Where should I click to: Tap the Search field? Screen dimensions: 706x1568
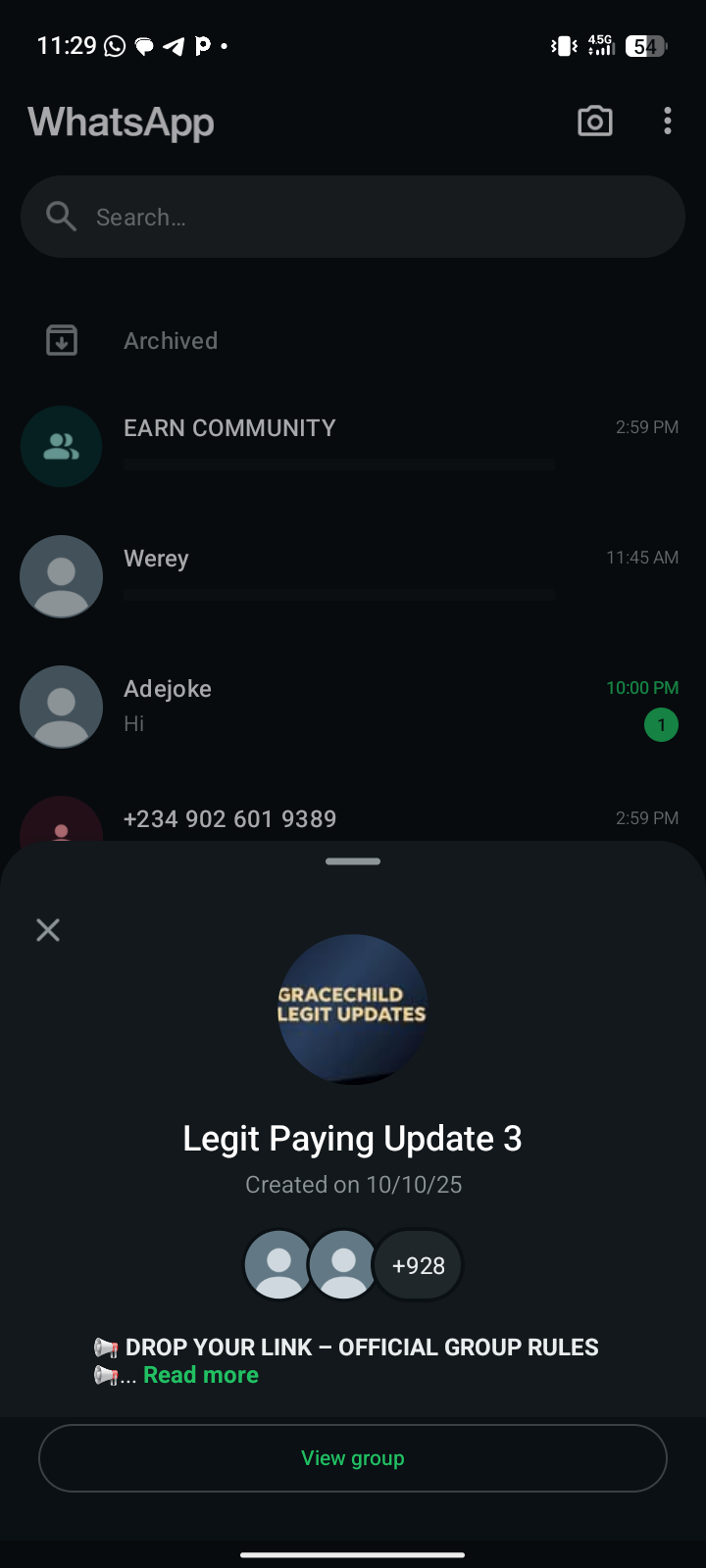coord(353,217)
